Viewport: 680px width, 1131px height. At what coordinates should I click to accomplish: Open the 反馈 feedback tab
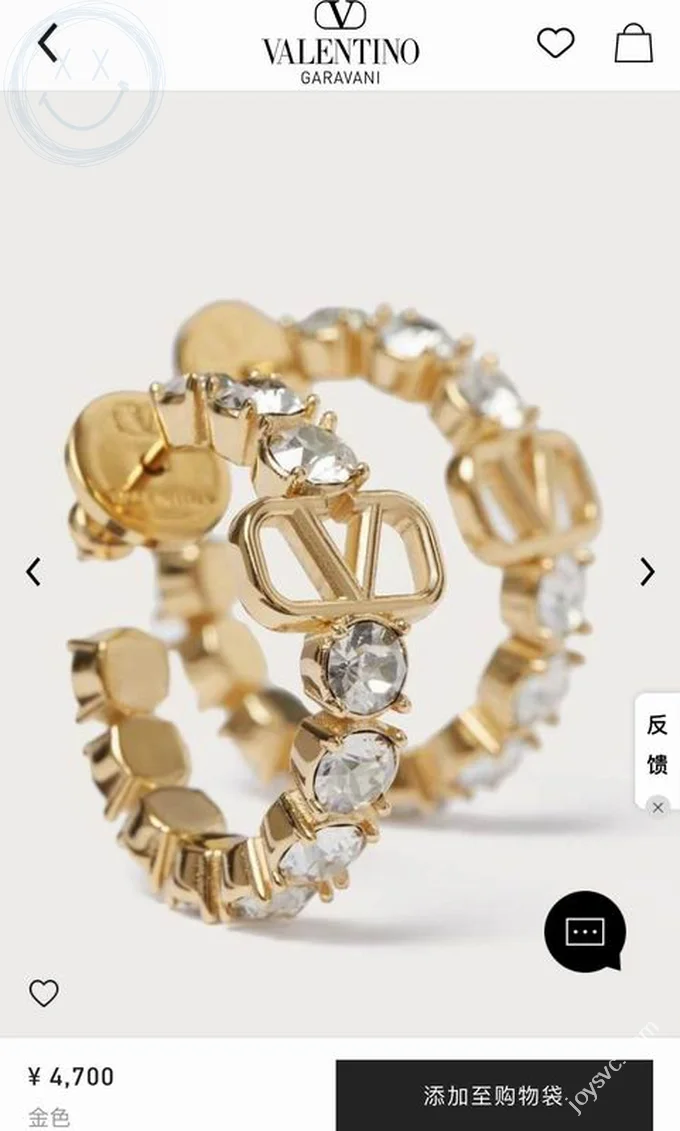(657, 745)
